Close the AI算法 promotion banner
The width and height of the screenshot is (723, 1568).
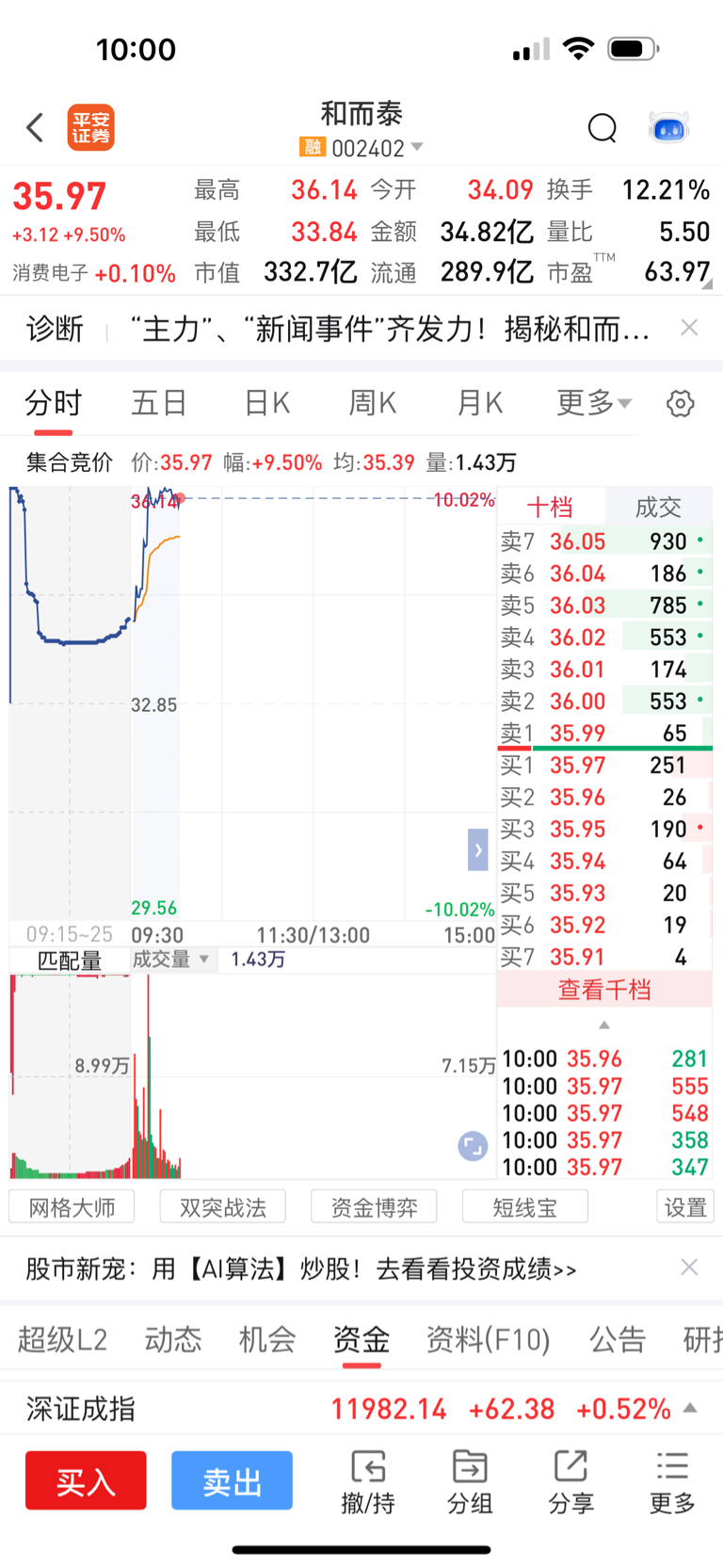(689, 1268)
